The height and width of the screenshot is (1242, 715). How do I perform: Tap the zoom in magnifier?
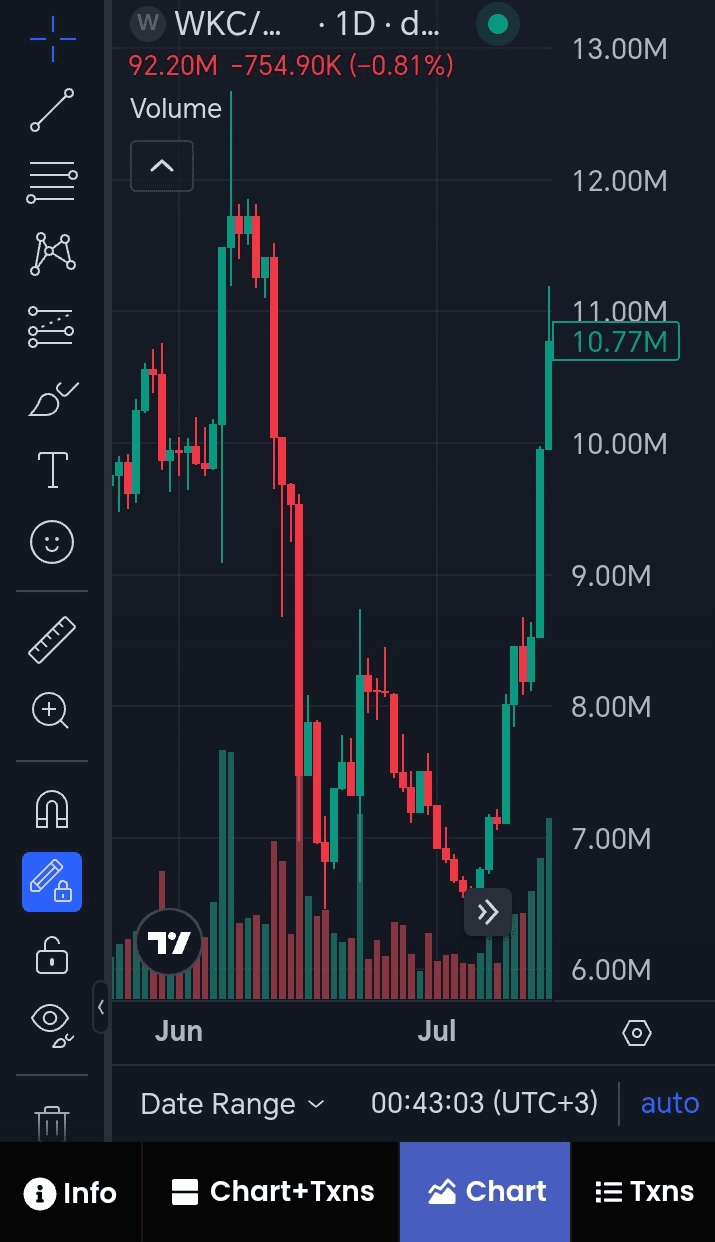[x=52, y=711]
